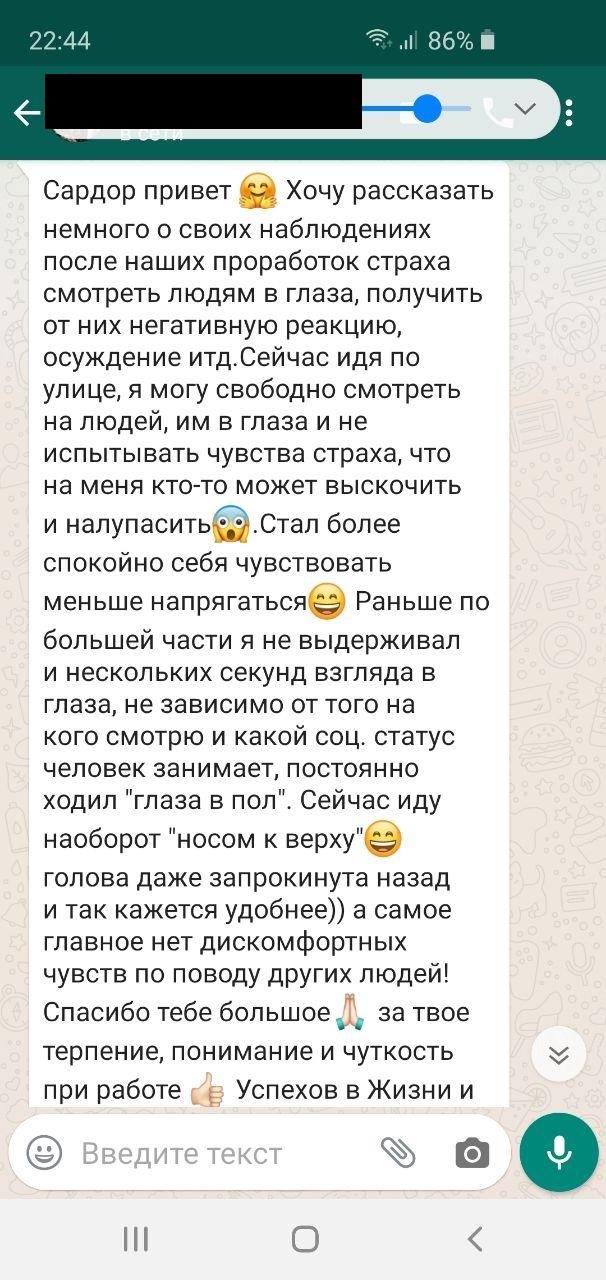Start a voice call with this contact

tap(497, 110)
